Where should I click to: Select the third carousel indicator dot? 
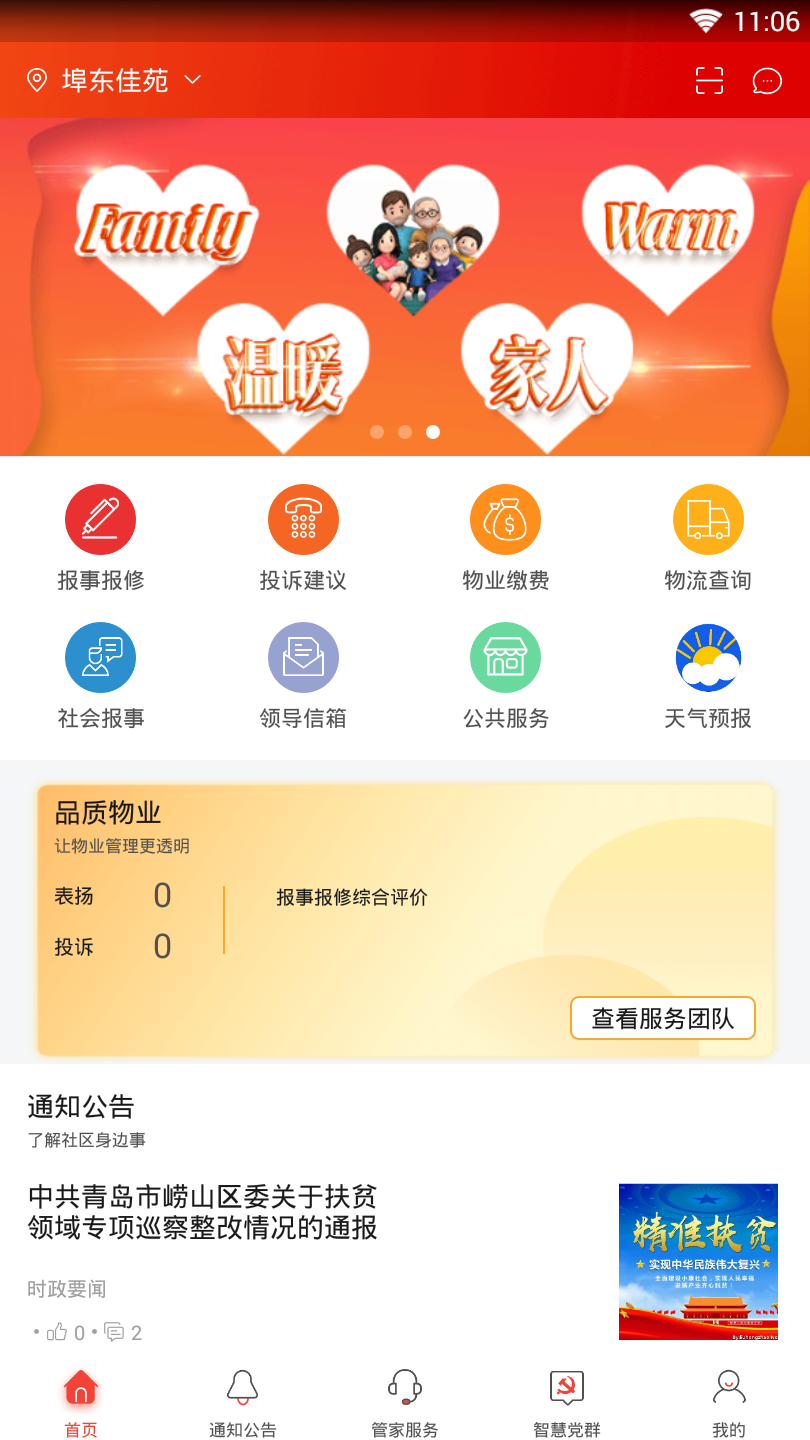click(432, 432)
